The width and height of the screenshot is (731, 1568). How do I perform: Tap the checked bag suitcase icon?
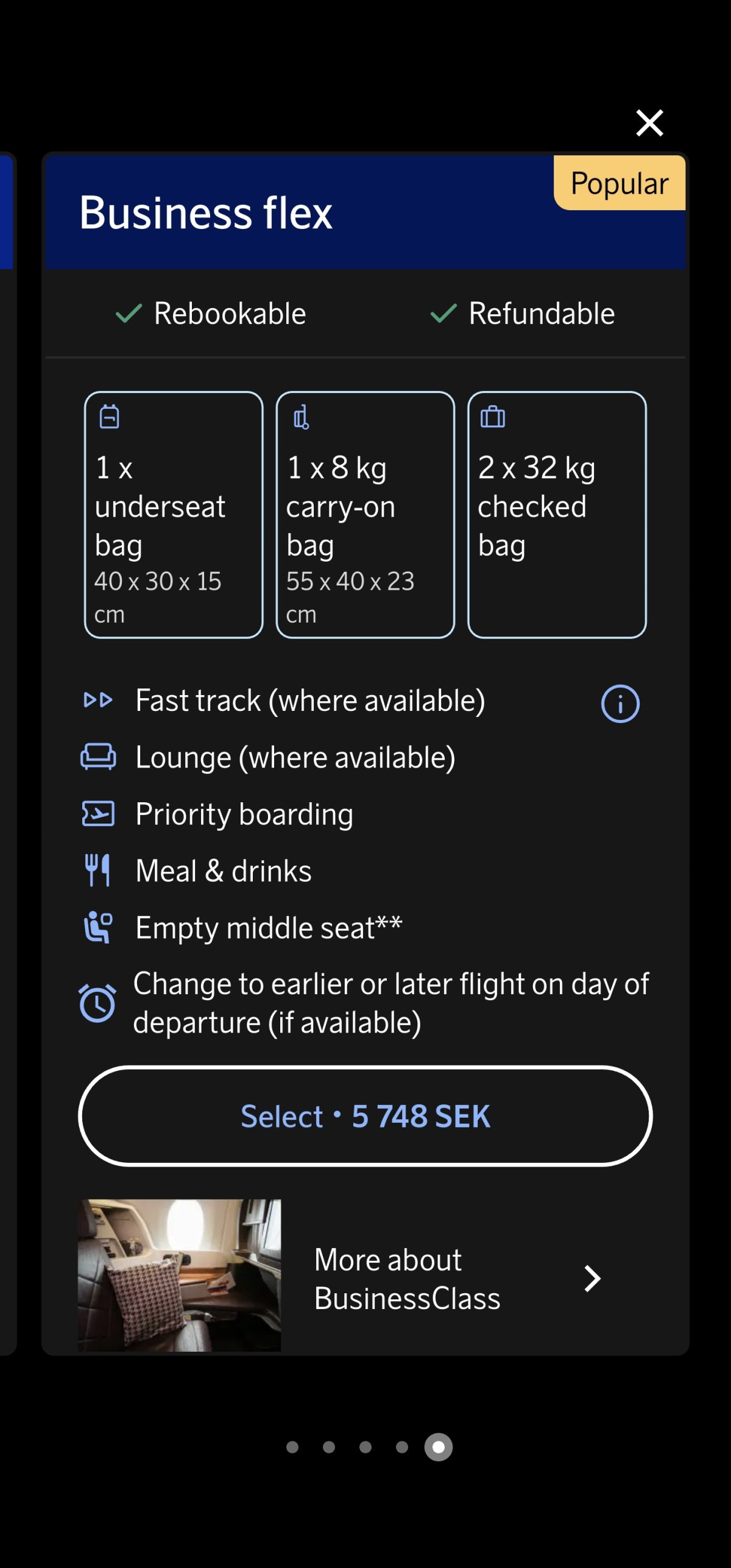(x=493, y=417)
